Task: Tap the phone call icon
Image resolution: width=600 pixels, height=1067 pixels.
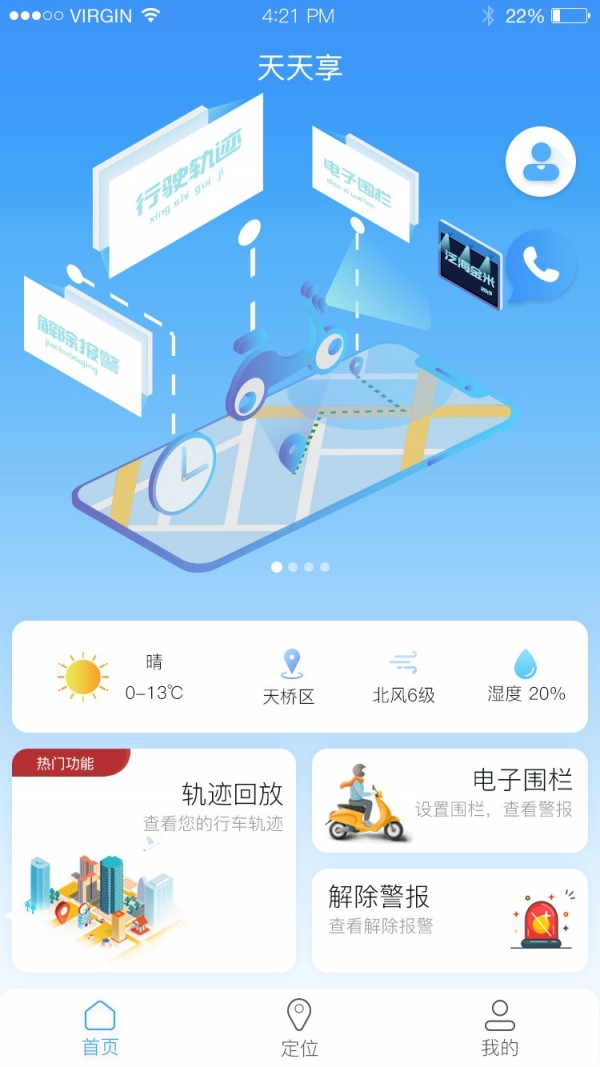Action: tap(540, 265)
